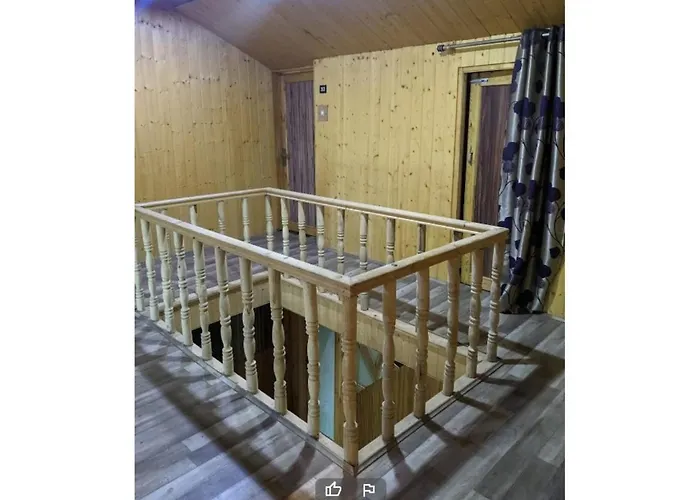Report this photo using the flag icon
This screenshot has height=500, width=700.
pyautogui.click(x=368, y=489)
